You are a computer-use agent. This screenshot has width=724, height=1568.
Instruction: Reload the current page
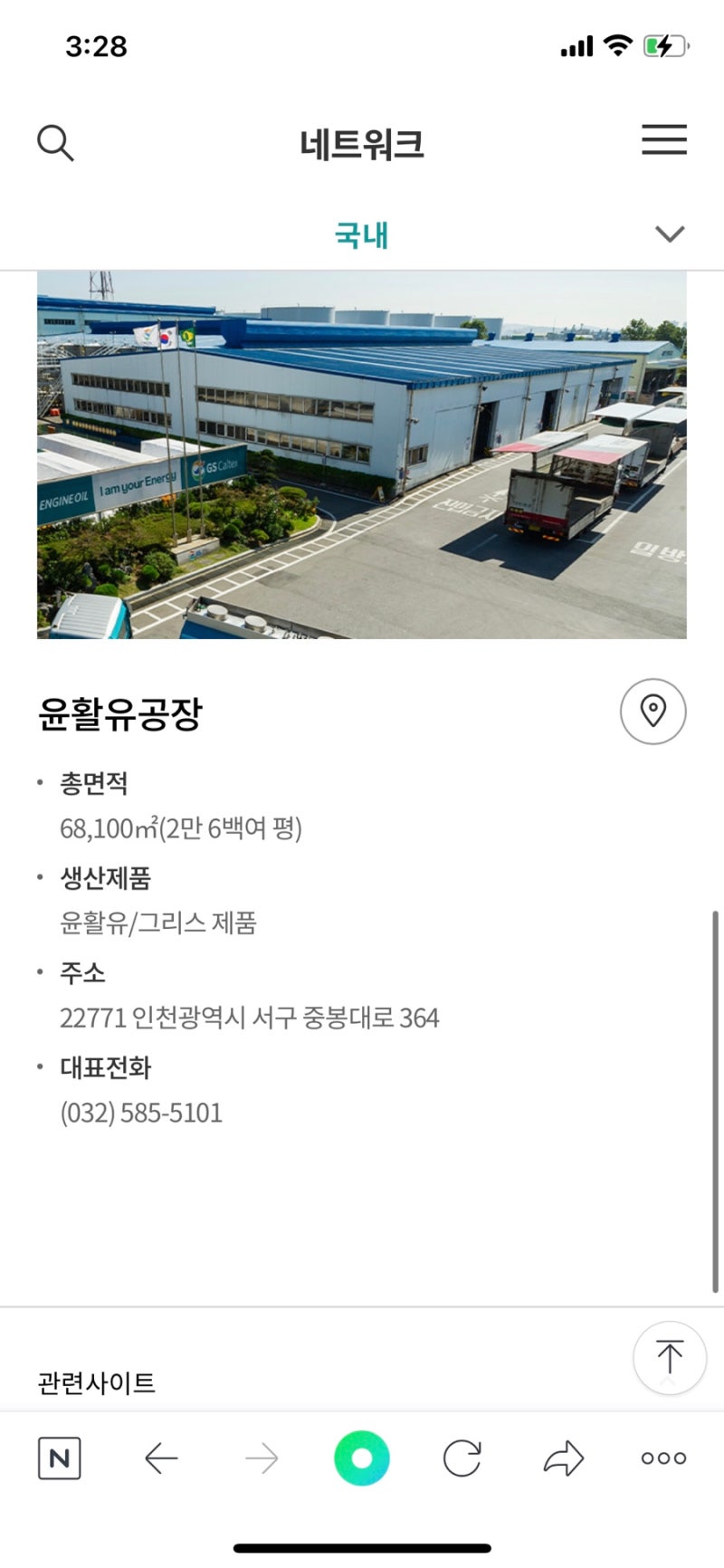coord(462,1458)
